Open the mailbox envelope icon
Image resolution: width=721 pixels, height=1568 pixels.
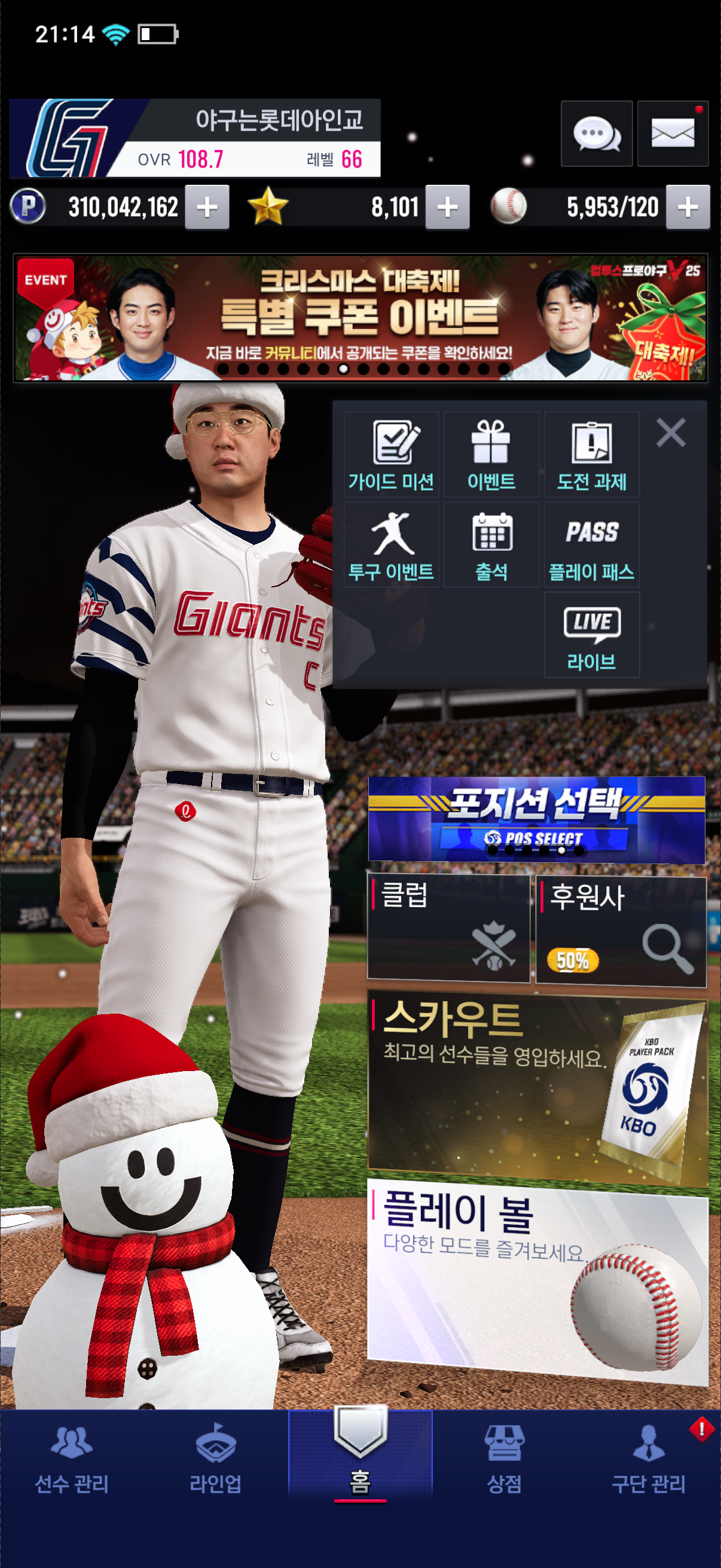coord(673,133)
